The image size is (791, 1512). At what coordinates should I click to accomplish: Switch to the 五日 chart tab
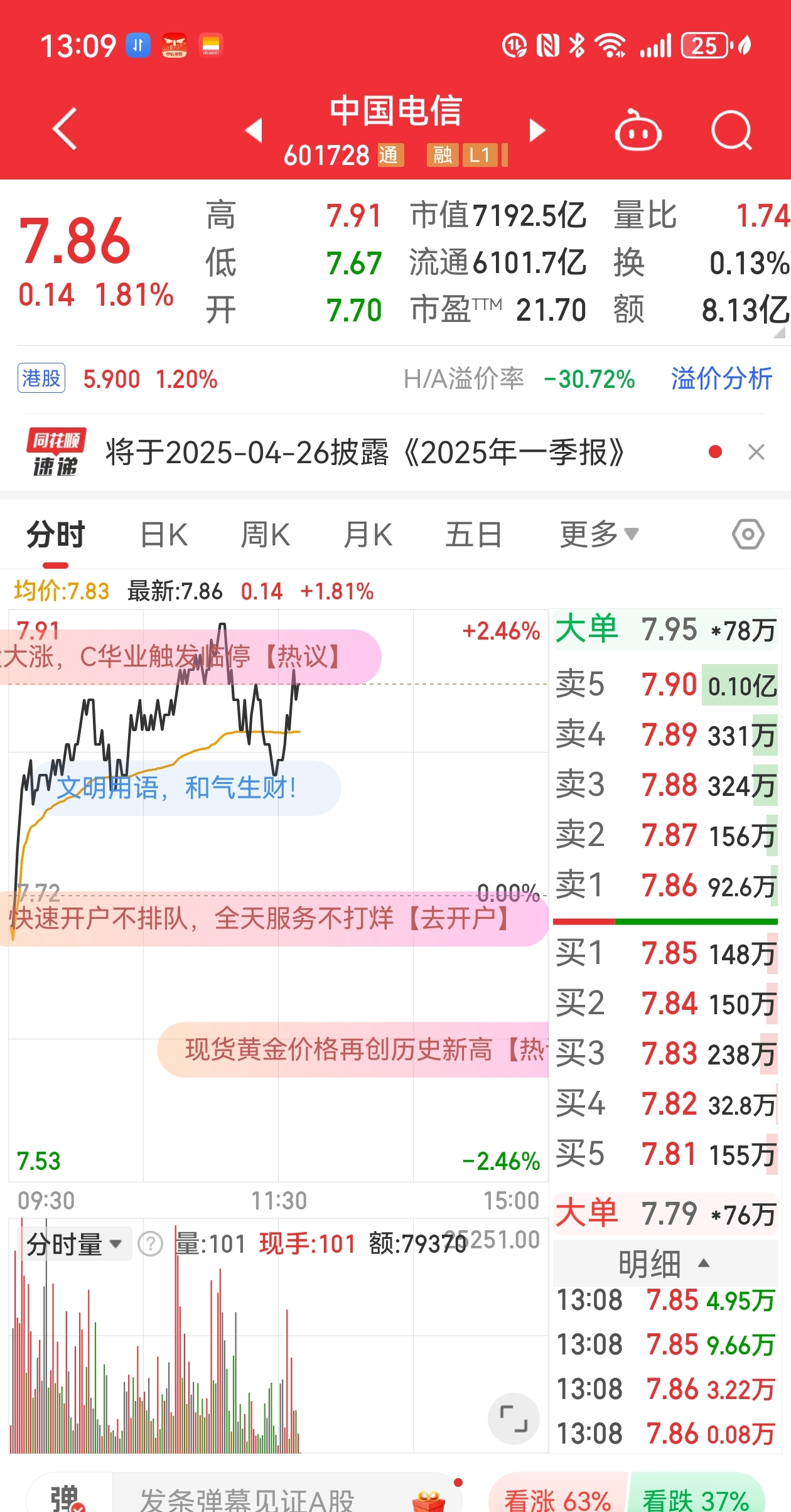(x=473, y=535)
